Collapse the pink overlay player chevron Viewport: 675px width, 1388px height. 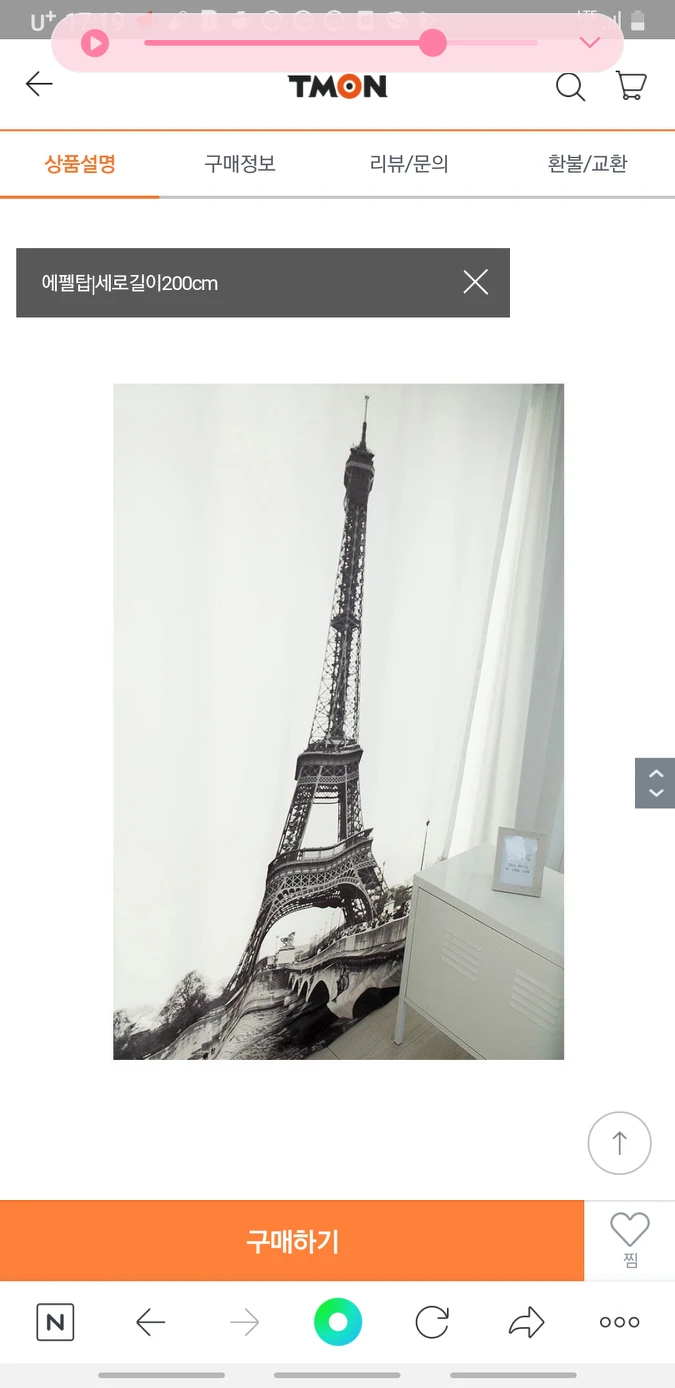click(x=590, y=43)
